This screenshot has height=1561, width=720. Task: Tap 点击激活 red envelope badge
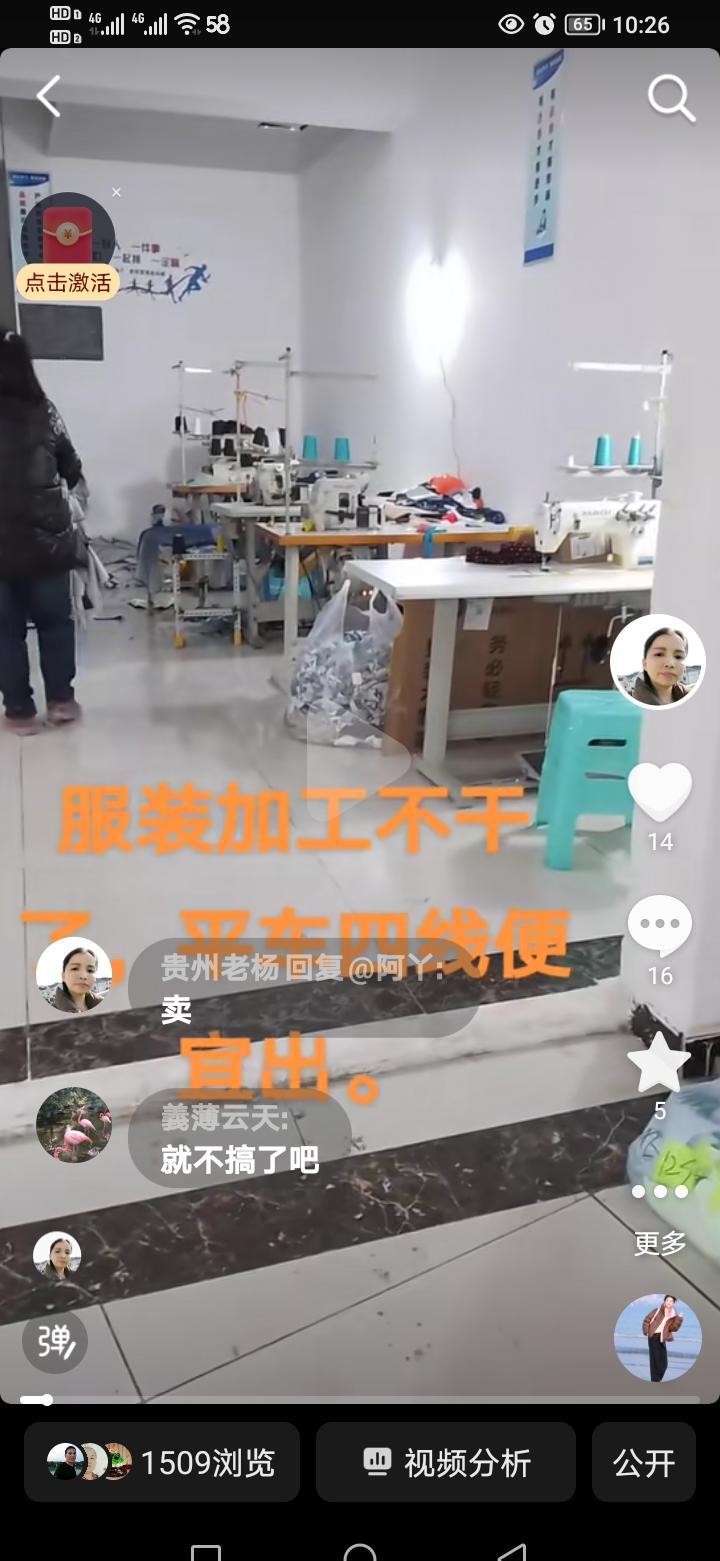coord(68,282)
